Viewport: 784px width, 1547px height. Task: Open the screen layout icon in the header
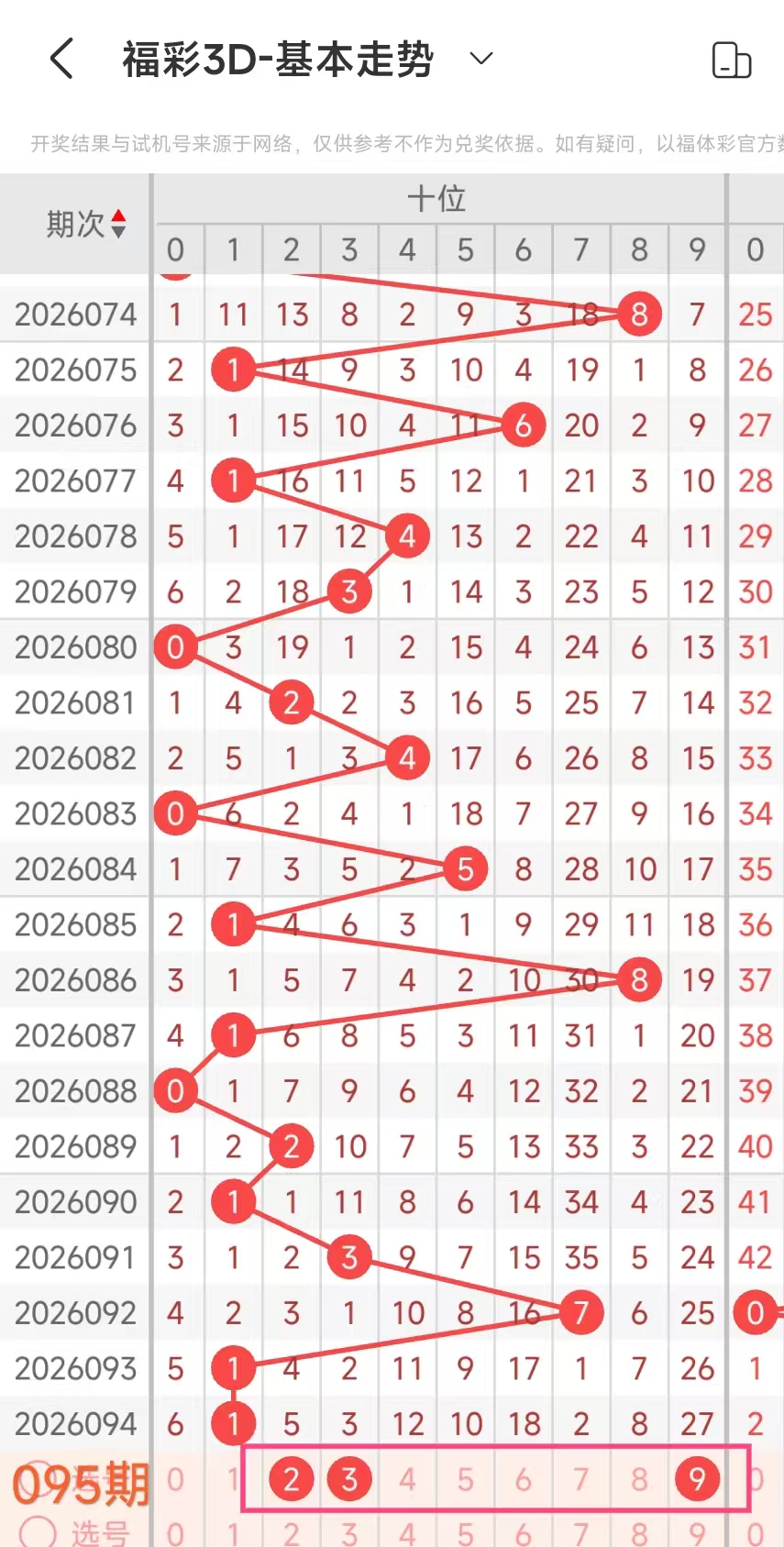point(731,61)
